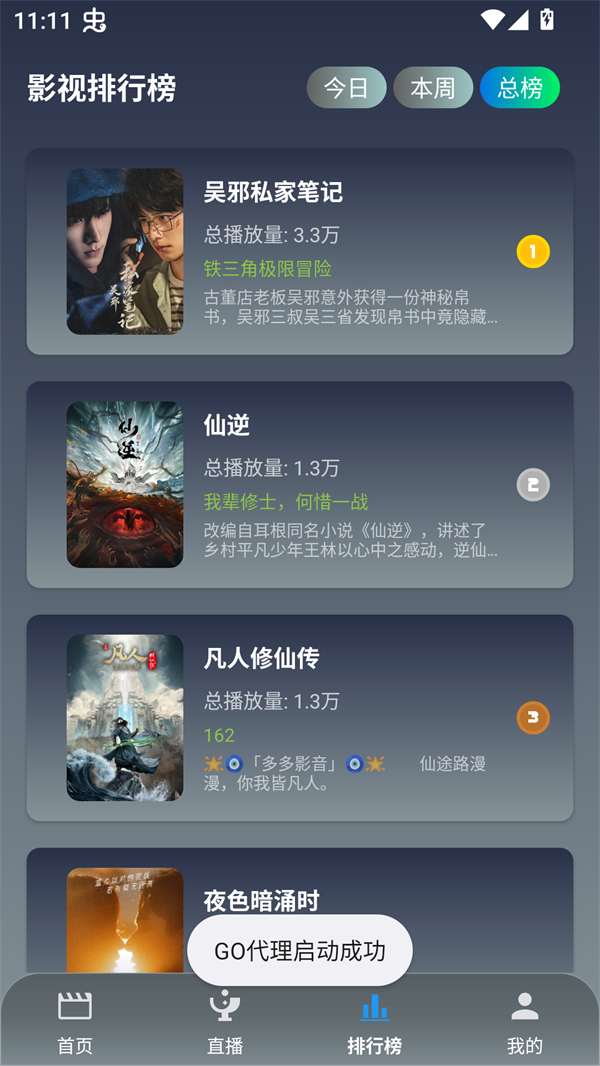Tap the 排行榜 bottom tab
The width and height of the screenshot is (600, 1066).
pyautogui.click(x=375, y=1022)
